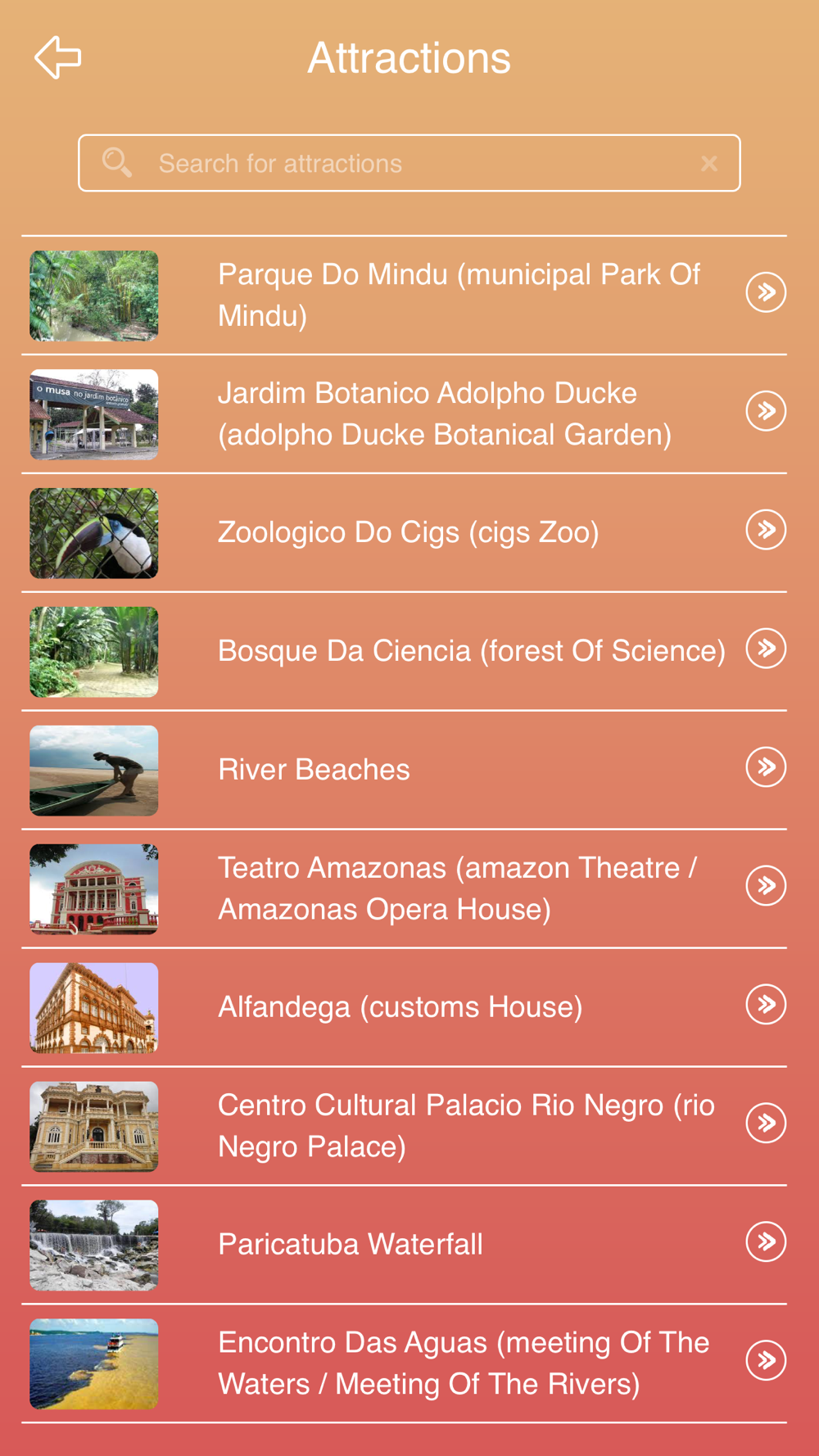The image size is (819, 1456).
Task: View Zoologico Do Cigs details
Action: point(405,533)
